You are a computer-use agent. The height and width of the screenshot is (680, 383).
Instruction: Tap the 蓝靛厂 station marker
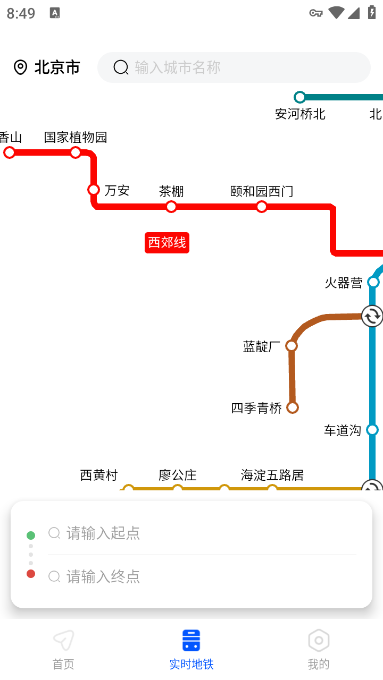[x=291, y=346]
